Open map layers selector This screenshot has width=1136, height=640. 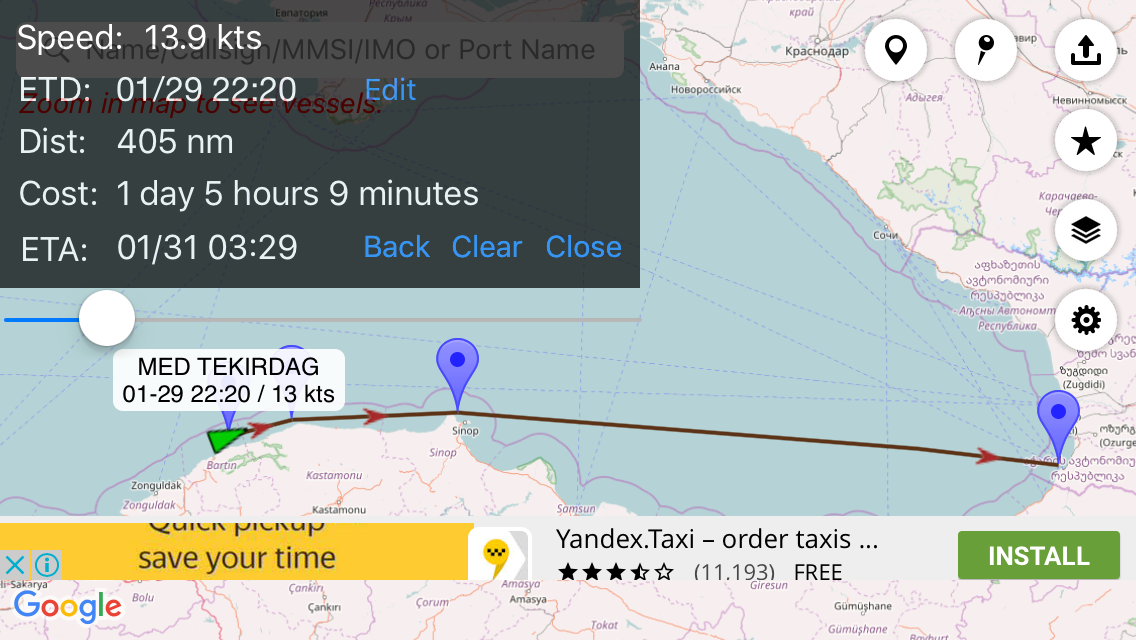(1086, 231)
